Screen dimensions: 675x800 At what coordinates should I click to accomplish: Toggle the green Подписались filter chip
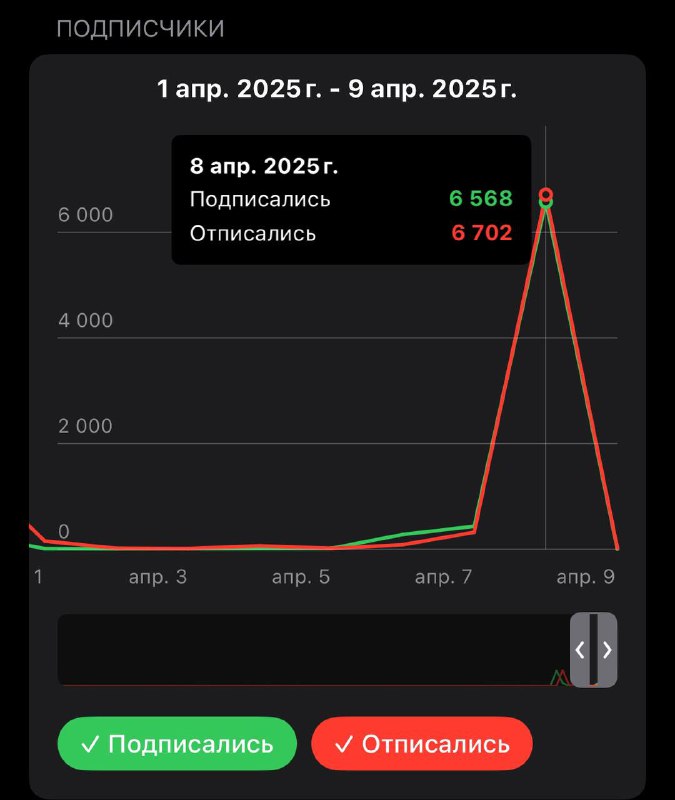(x=177, y=745)
